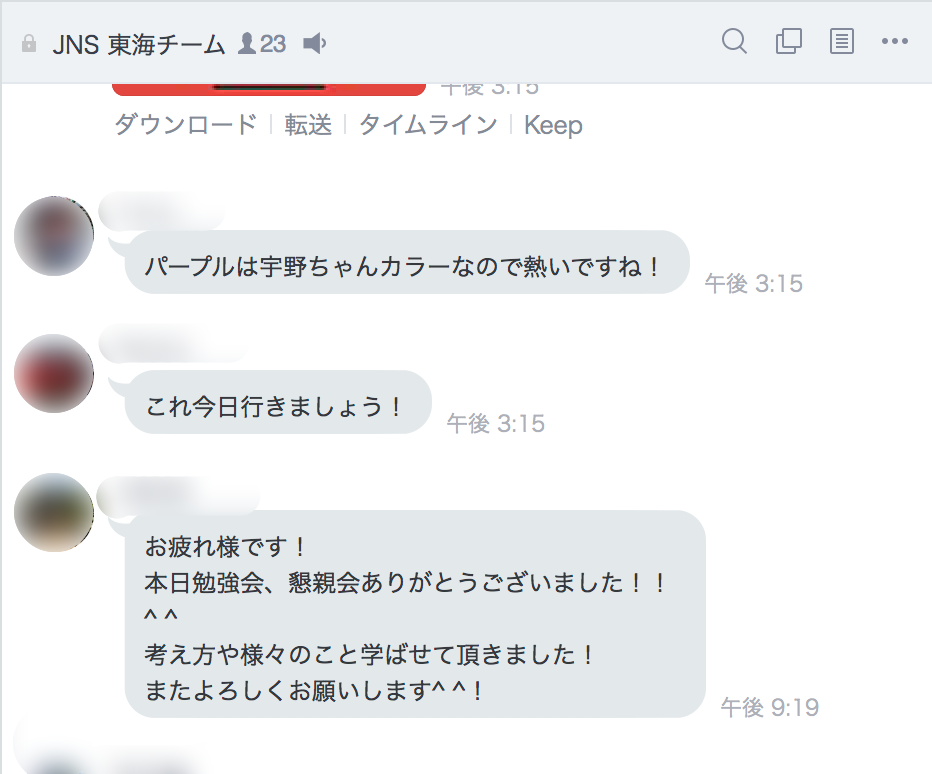
Task: Share image to タイムライン
Action: [x=427, y=125]
